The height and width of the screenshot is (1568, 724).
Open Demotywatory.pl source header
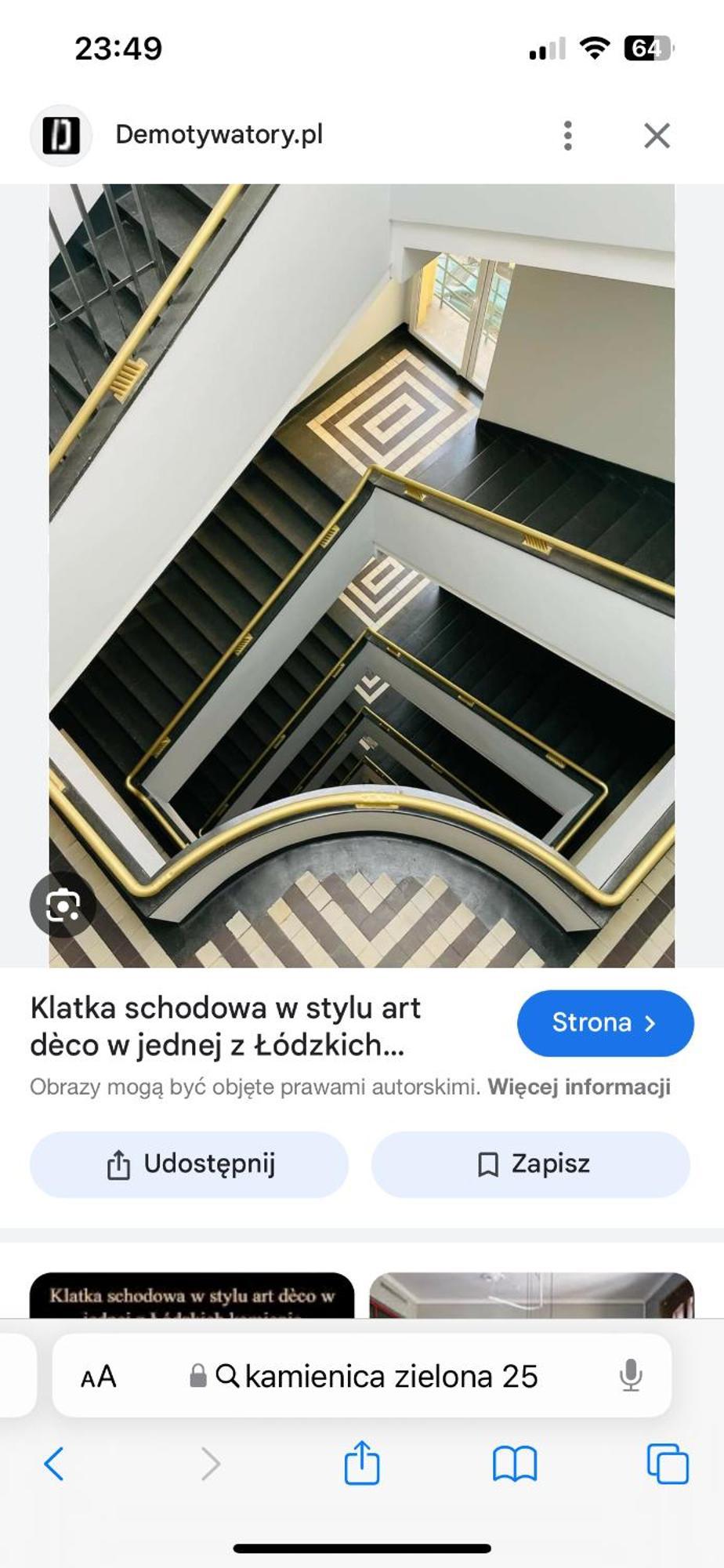(x=218, y=135)
